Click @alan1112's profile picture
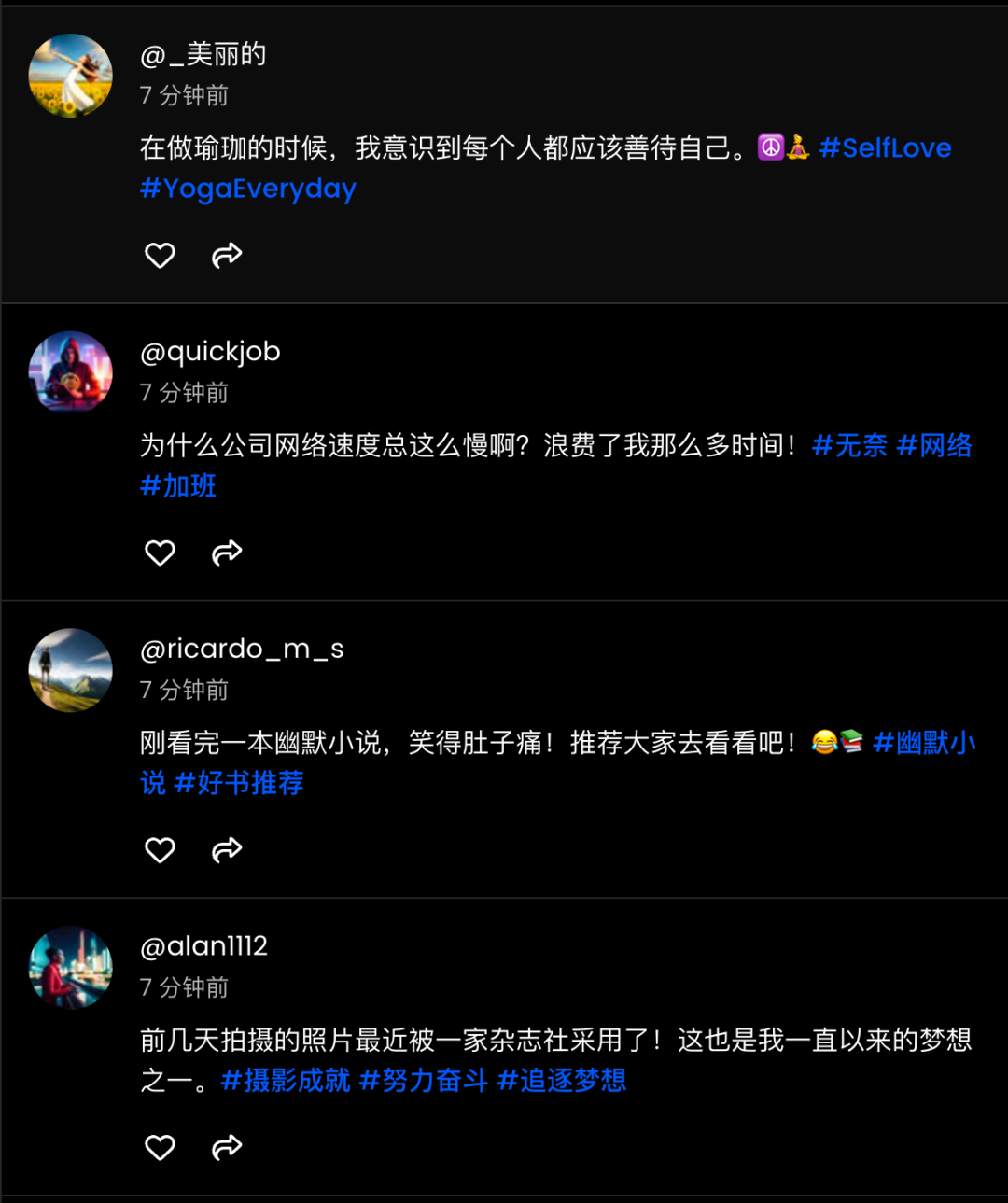The width and height of the screenshot is (1008, 1203). (70, 967)
